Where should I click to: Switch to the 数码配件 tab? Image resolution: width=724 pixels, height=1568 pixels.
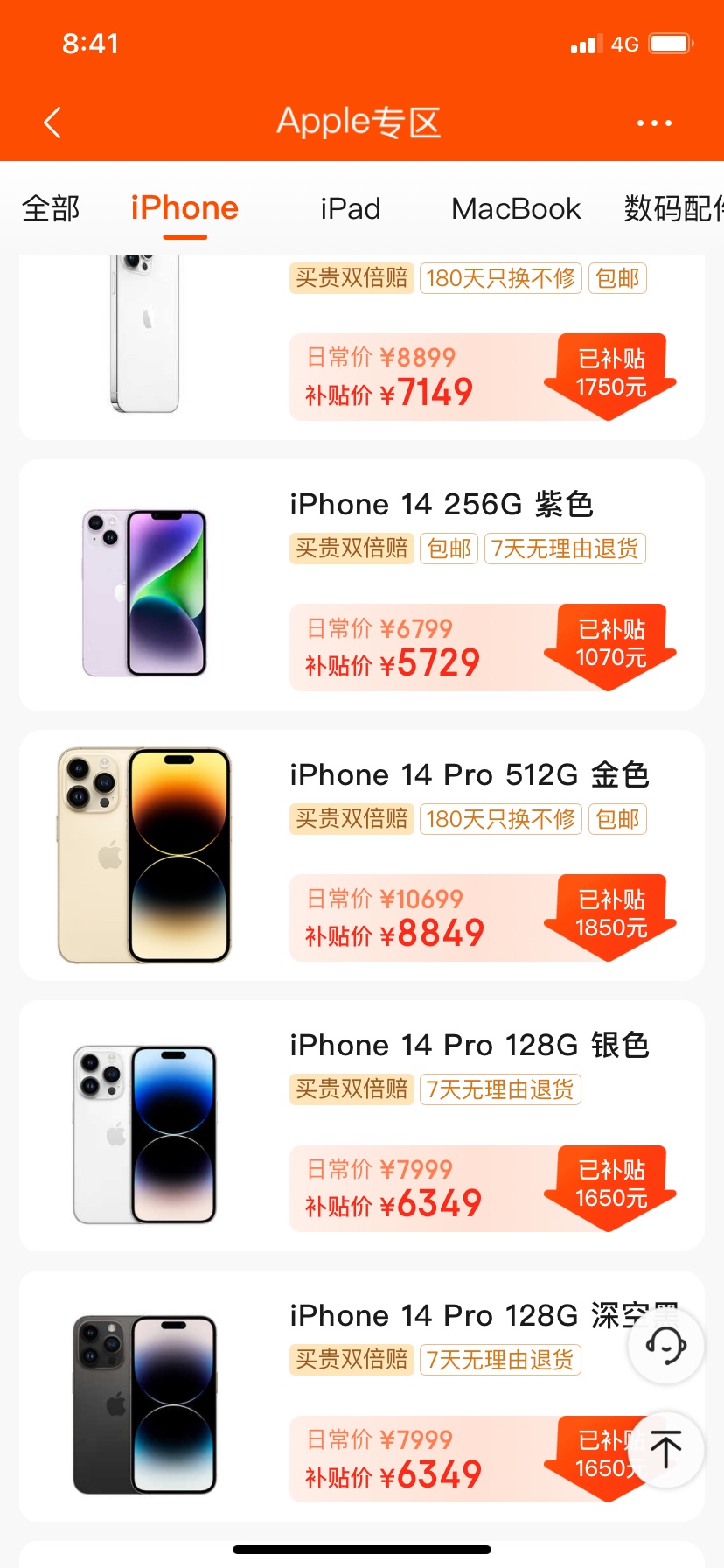[673, 208]
